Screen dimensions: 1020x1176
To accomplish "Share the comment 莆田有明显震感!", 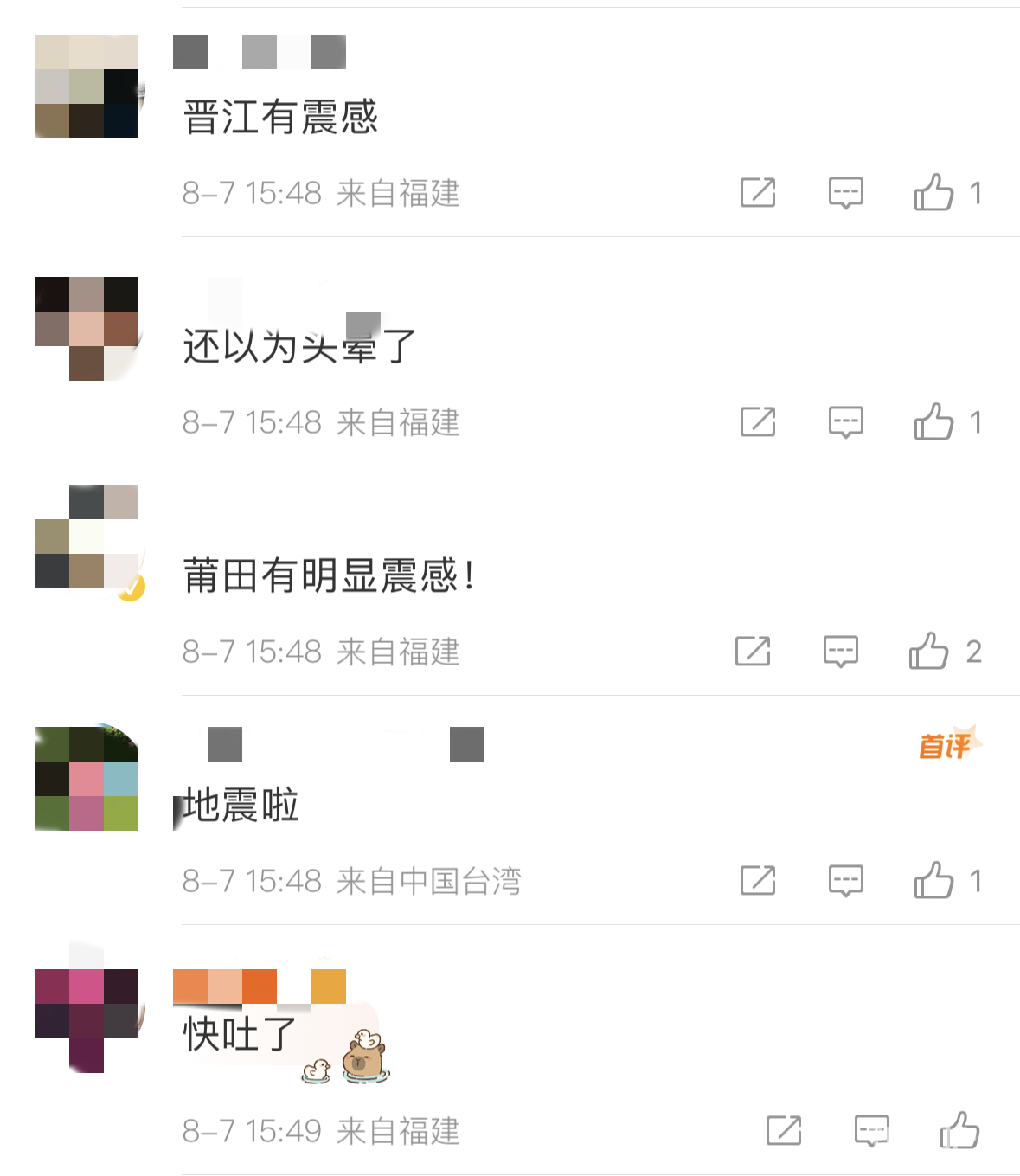I will coord(753,651).
